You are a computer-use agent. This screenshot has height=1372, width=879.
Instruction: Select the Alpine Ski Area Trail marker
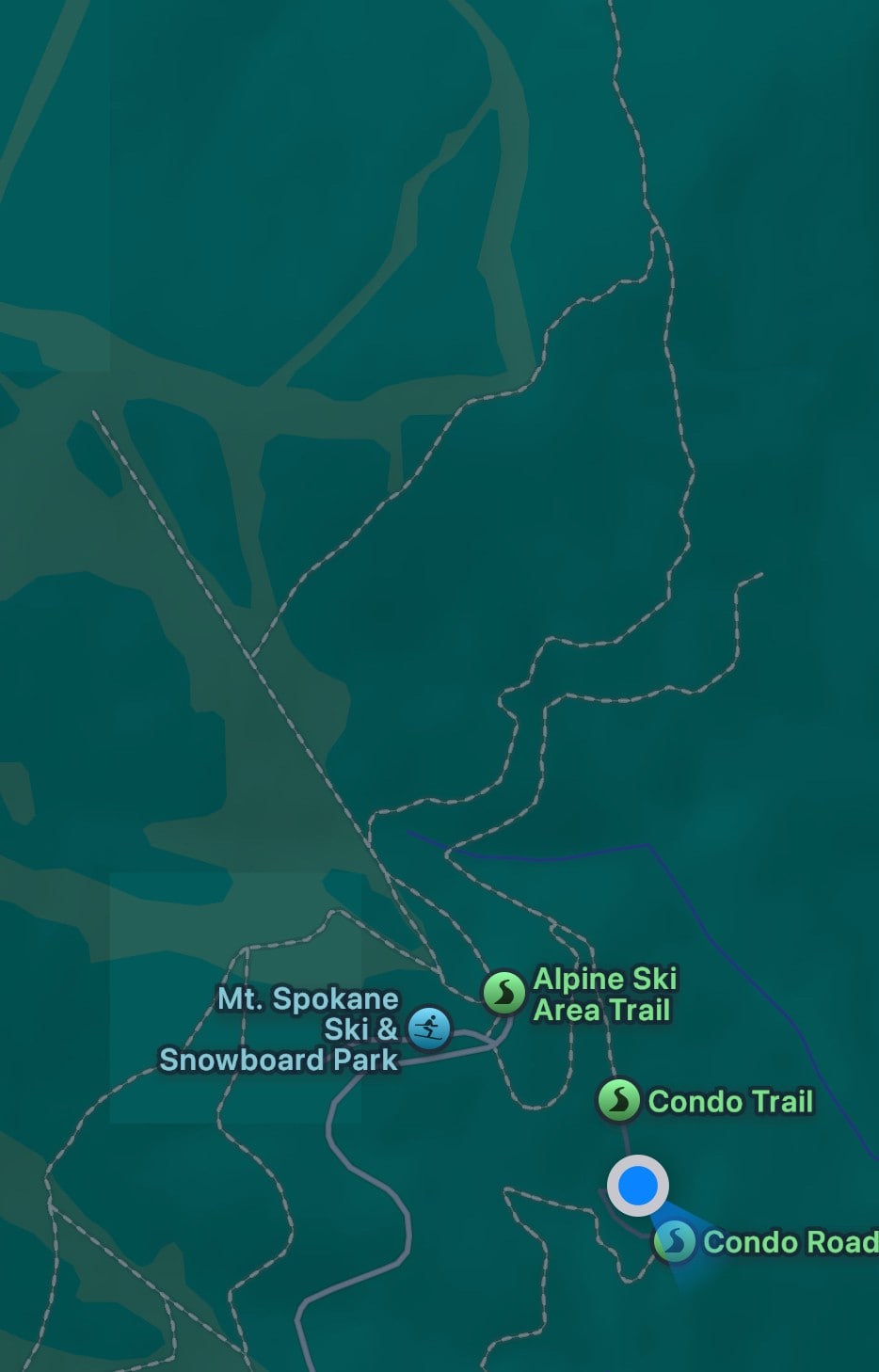503,993
